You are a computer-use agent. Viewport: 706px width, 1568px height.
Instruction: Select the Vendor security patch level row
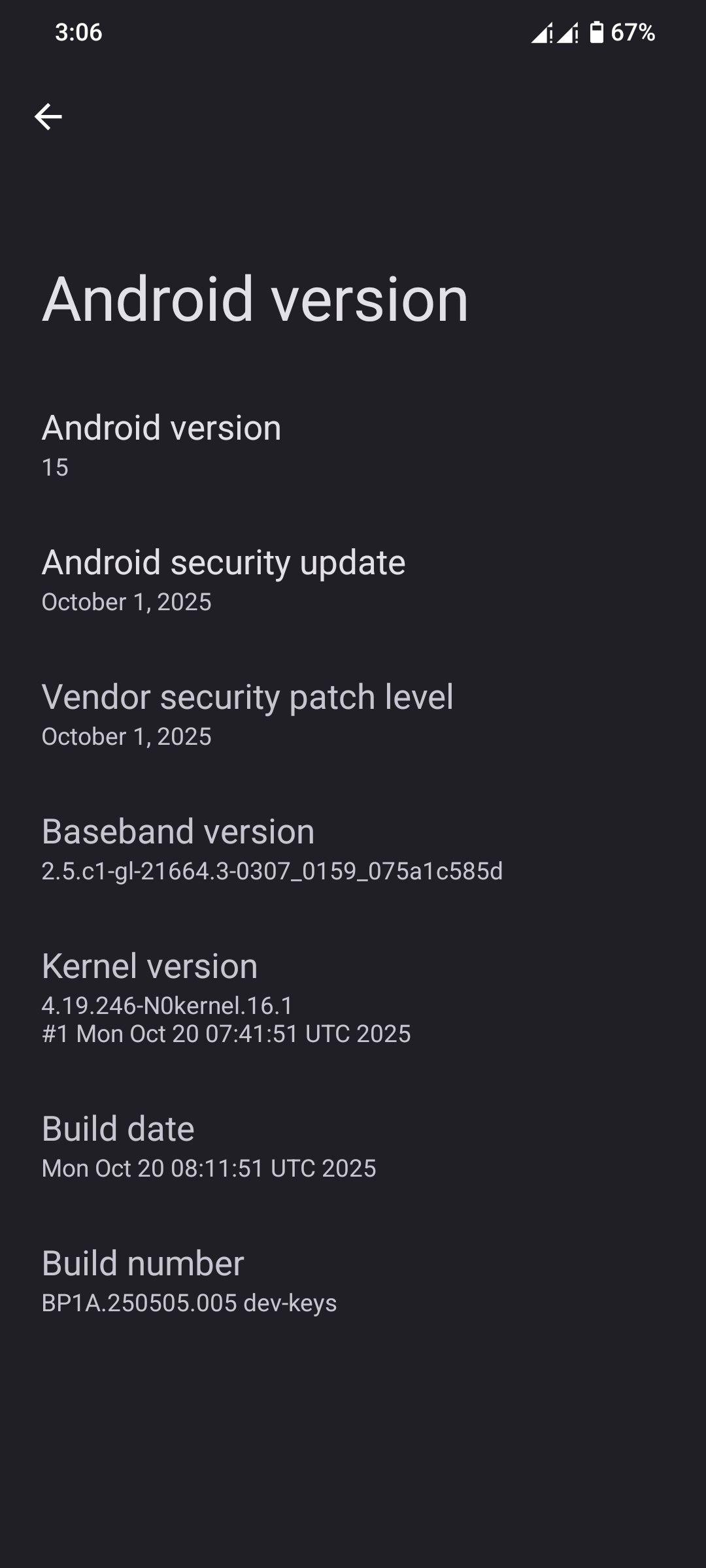(247, 715)
